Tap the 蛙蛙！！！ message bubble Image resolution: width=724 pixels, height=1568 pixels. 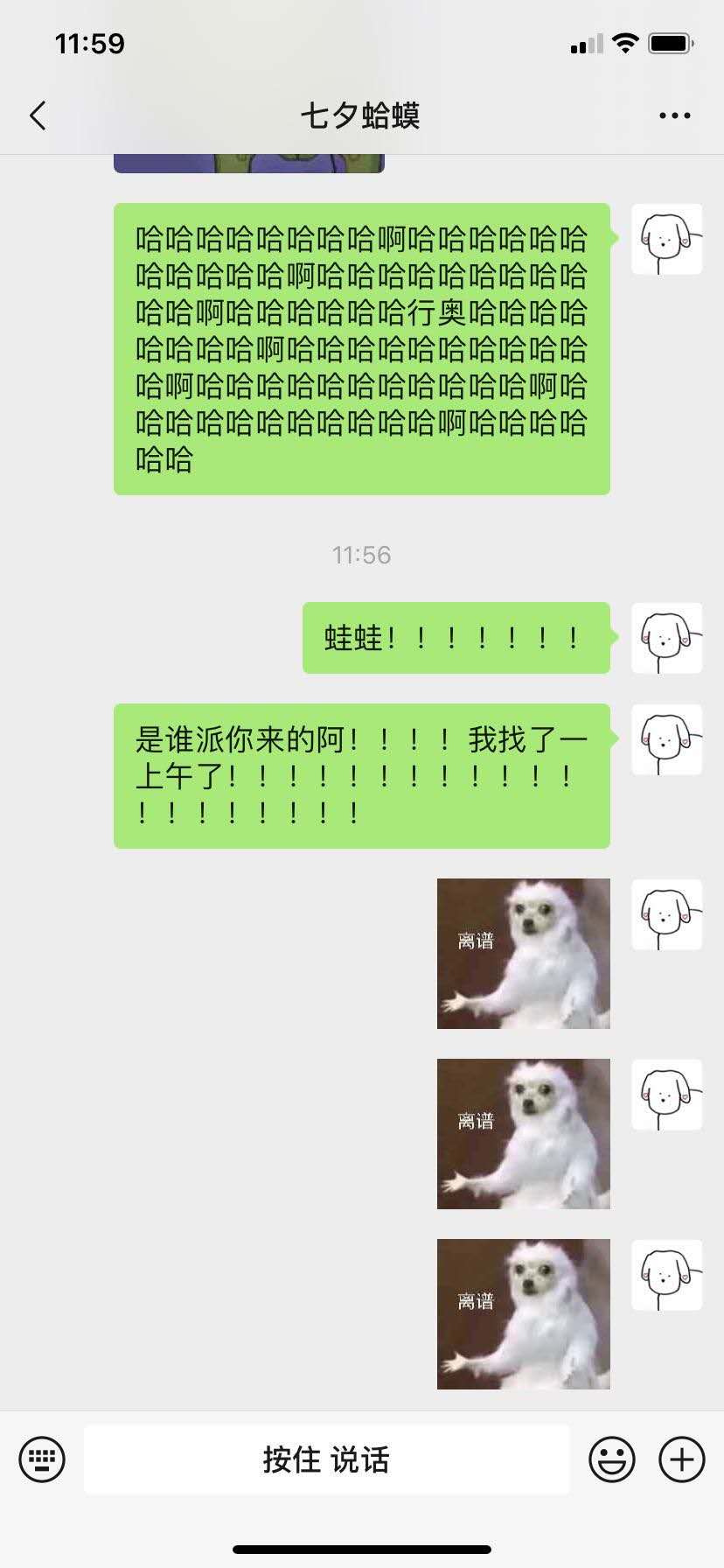pyautogui.click(x=456, y=638)
